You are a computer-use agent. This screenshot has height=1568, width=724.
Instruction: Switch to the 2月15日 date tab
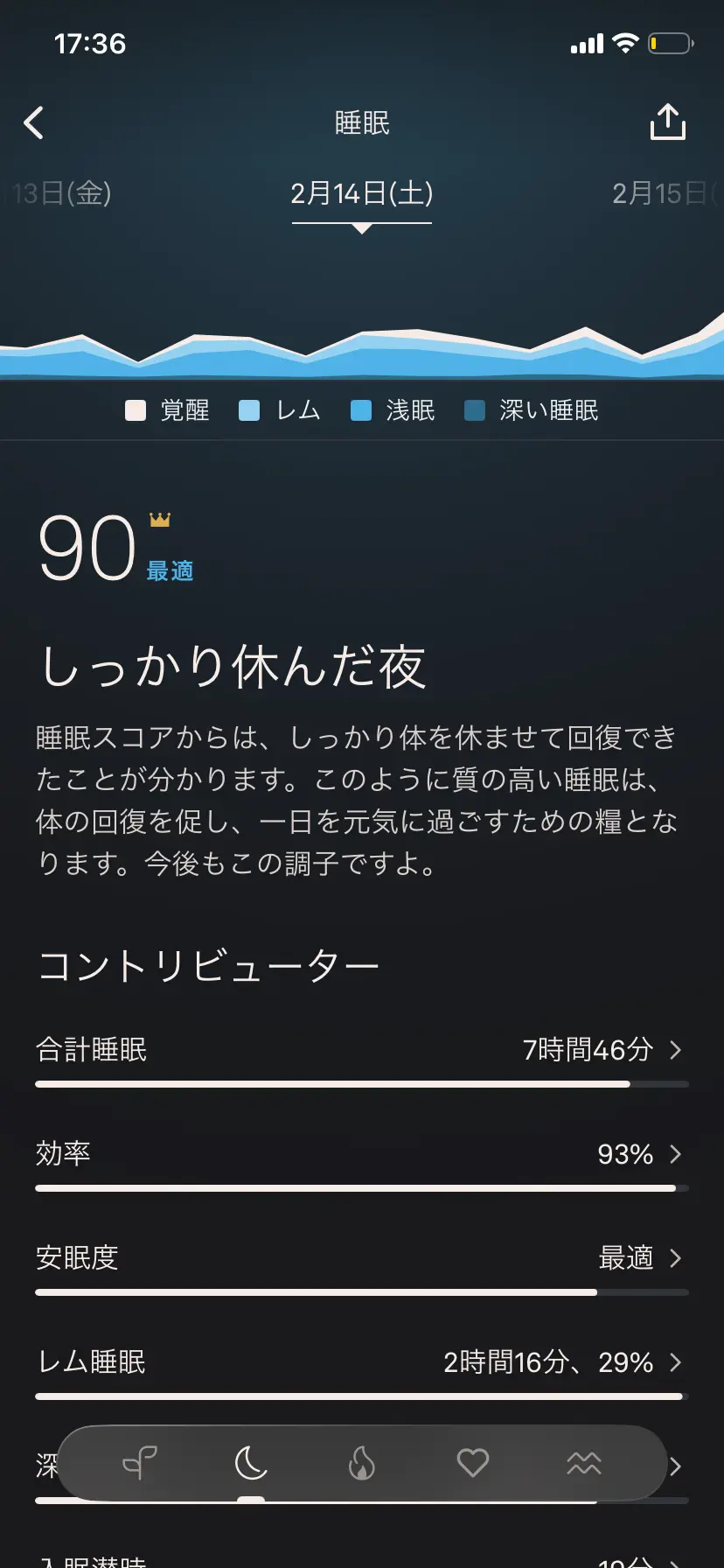[x=662, y=193]
